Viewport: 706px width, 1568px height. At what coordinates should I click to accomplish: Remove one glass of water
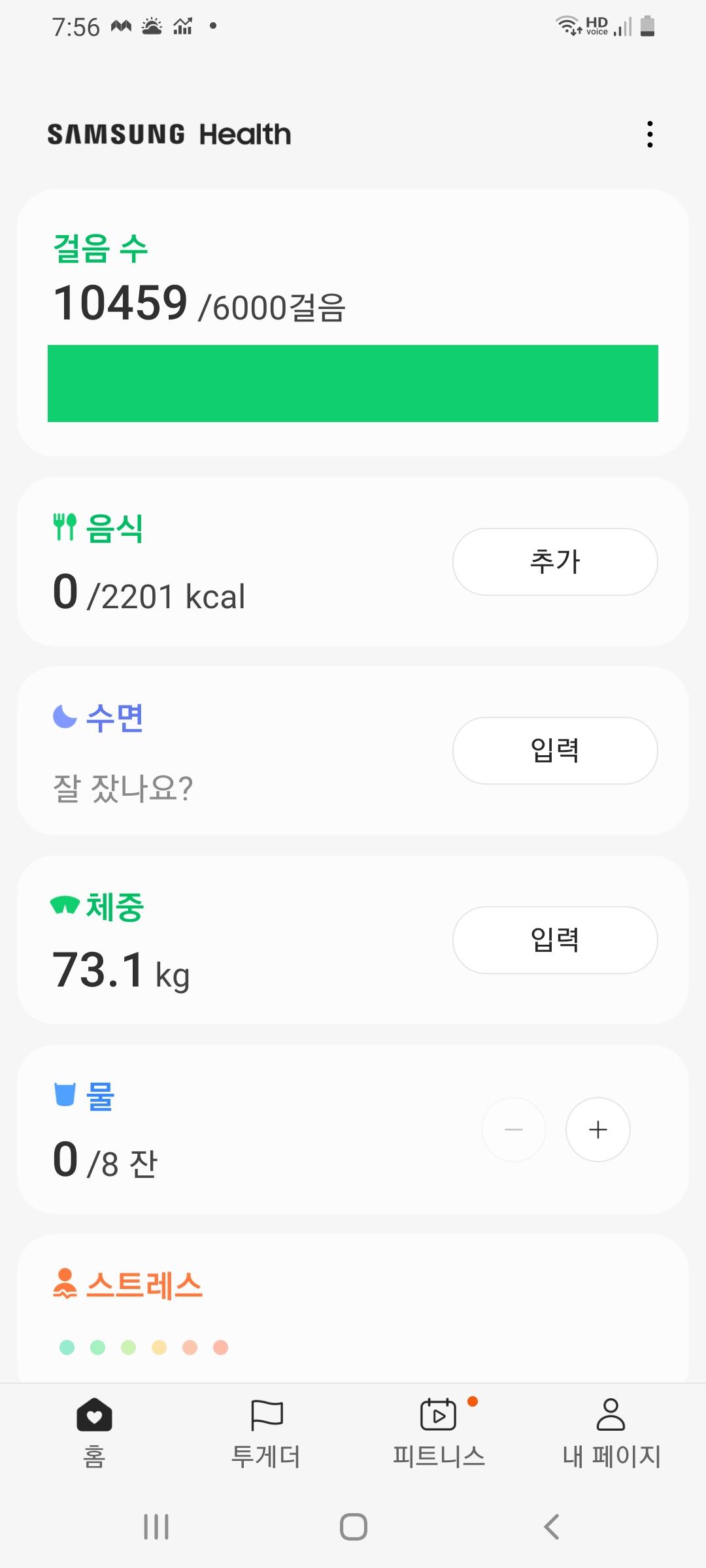tap(514, 1130)
